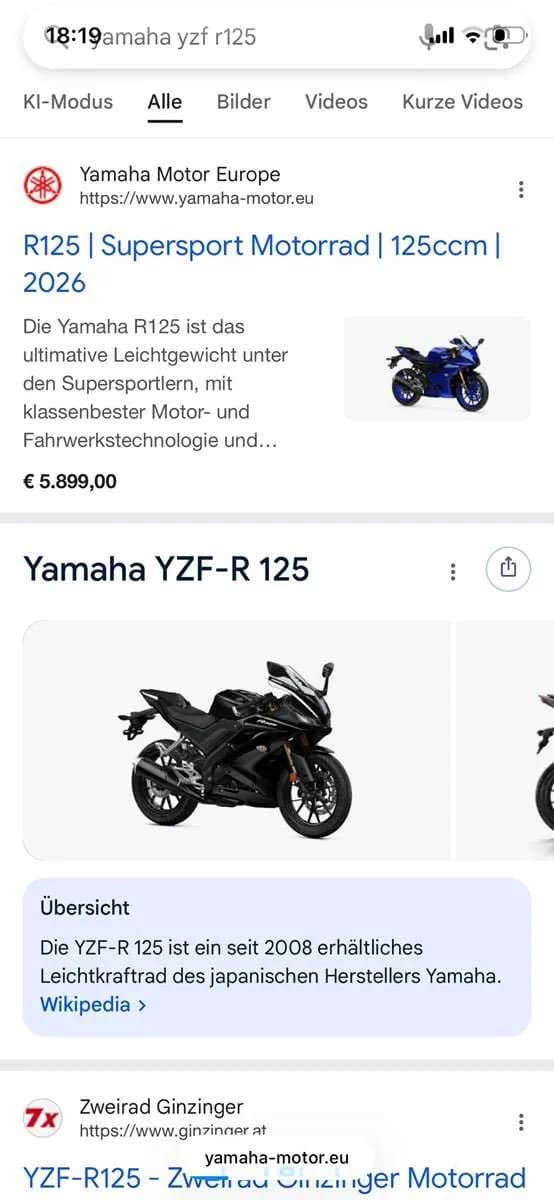This screenshot has height=1200, width=554.
Task: Open the Videos tab
Action: tap(336, 102)
